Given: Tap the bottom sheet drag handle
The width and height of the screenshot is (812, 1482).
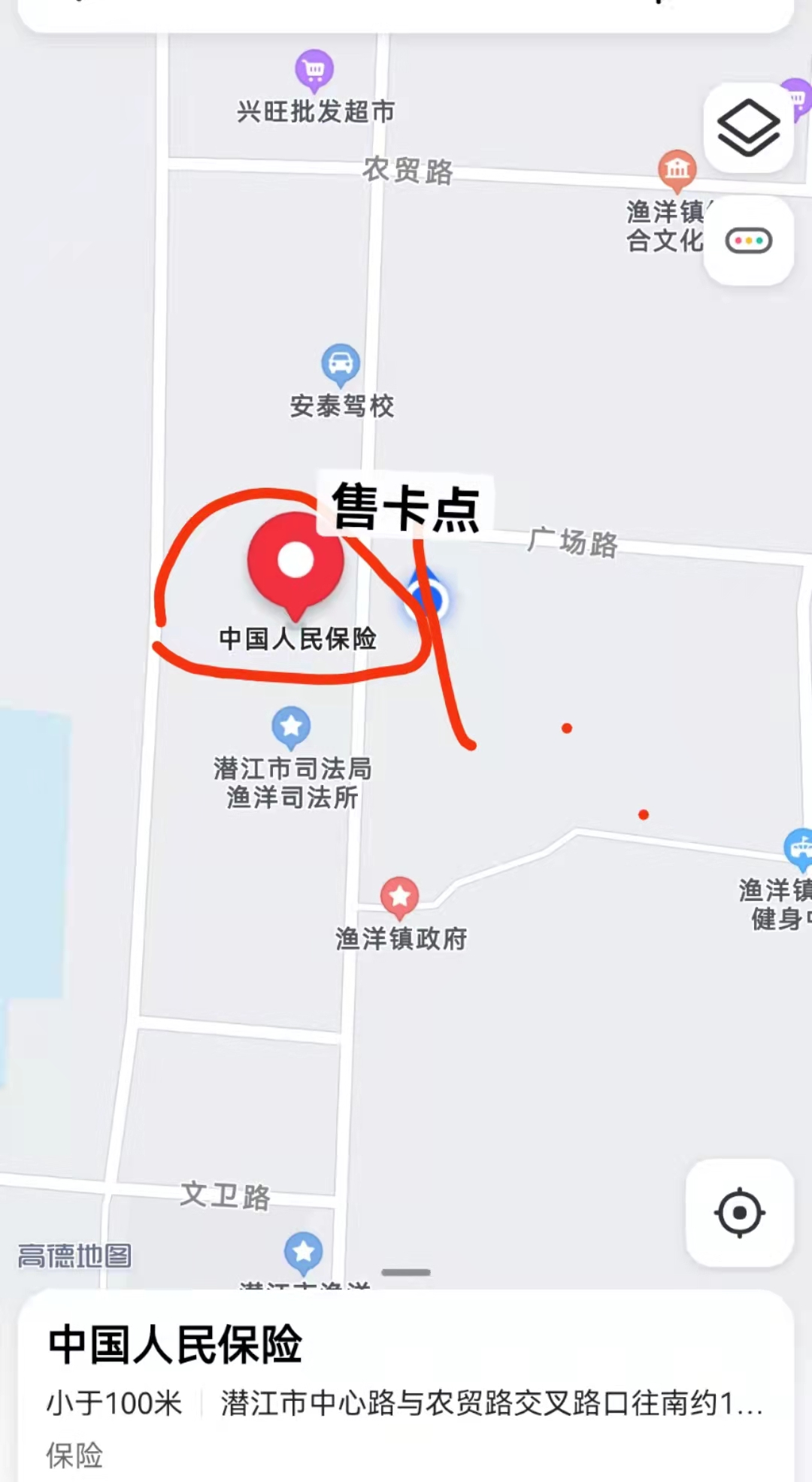Looking at the screenshot, I should tap(406, 1272).
